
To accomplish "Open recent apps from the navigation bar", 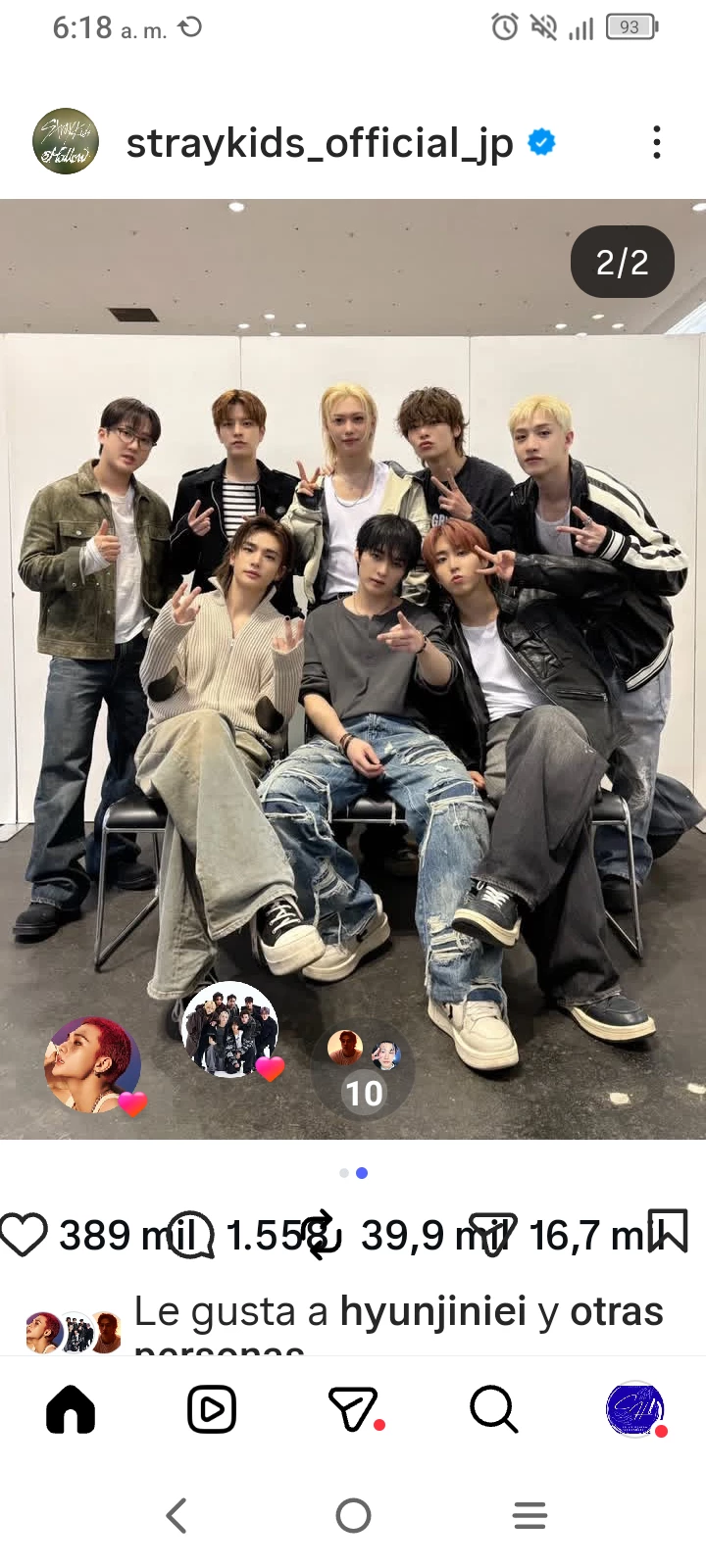I will (x=529, y=1515).
